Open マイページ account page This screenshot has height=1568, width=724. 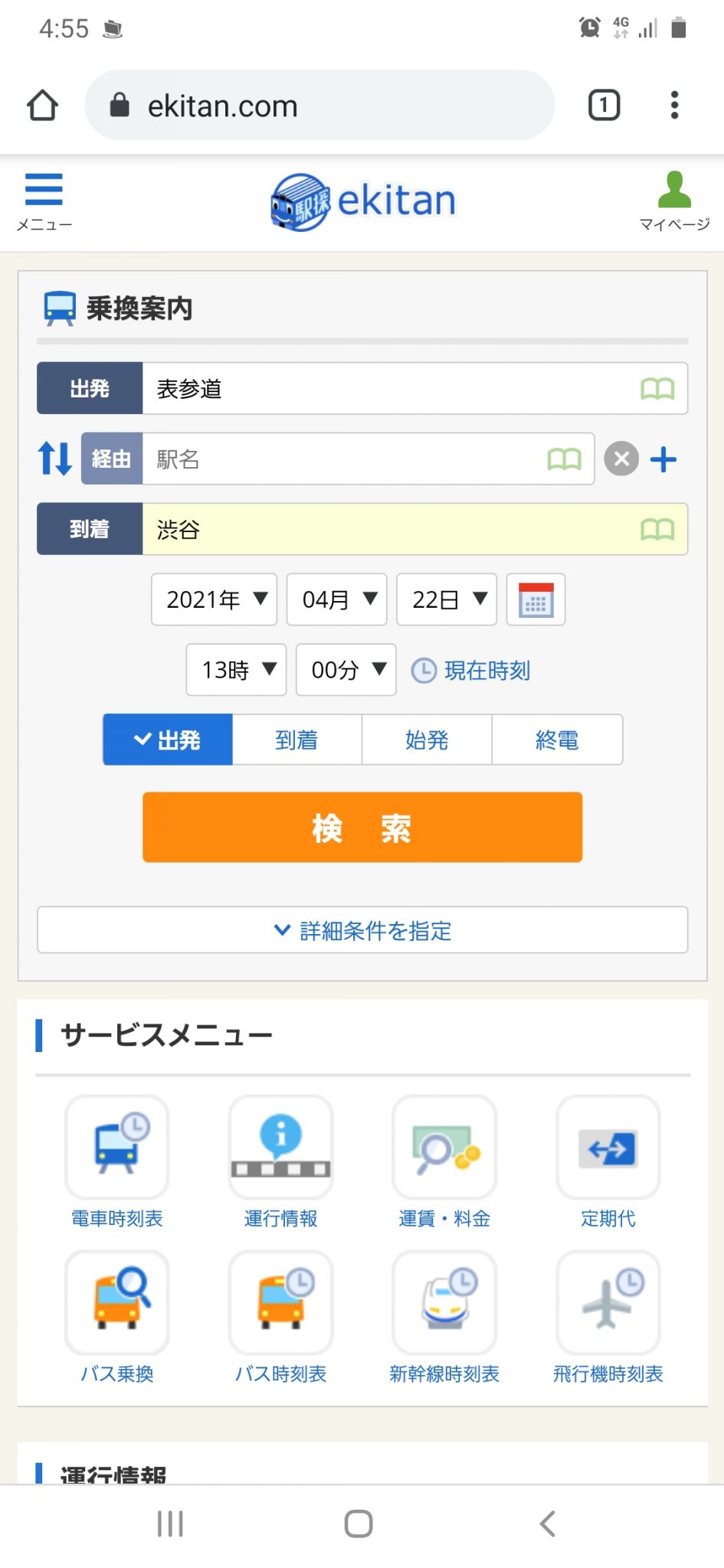point(674,201)
